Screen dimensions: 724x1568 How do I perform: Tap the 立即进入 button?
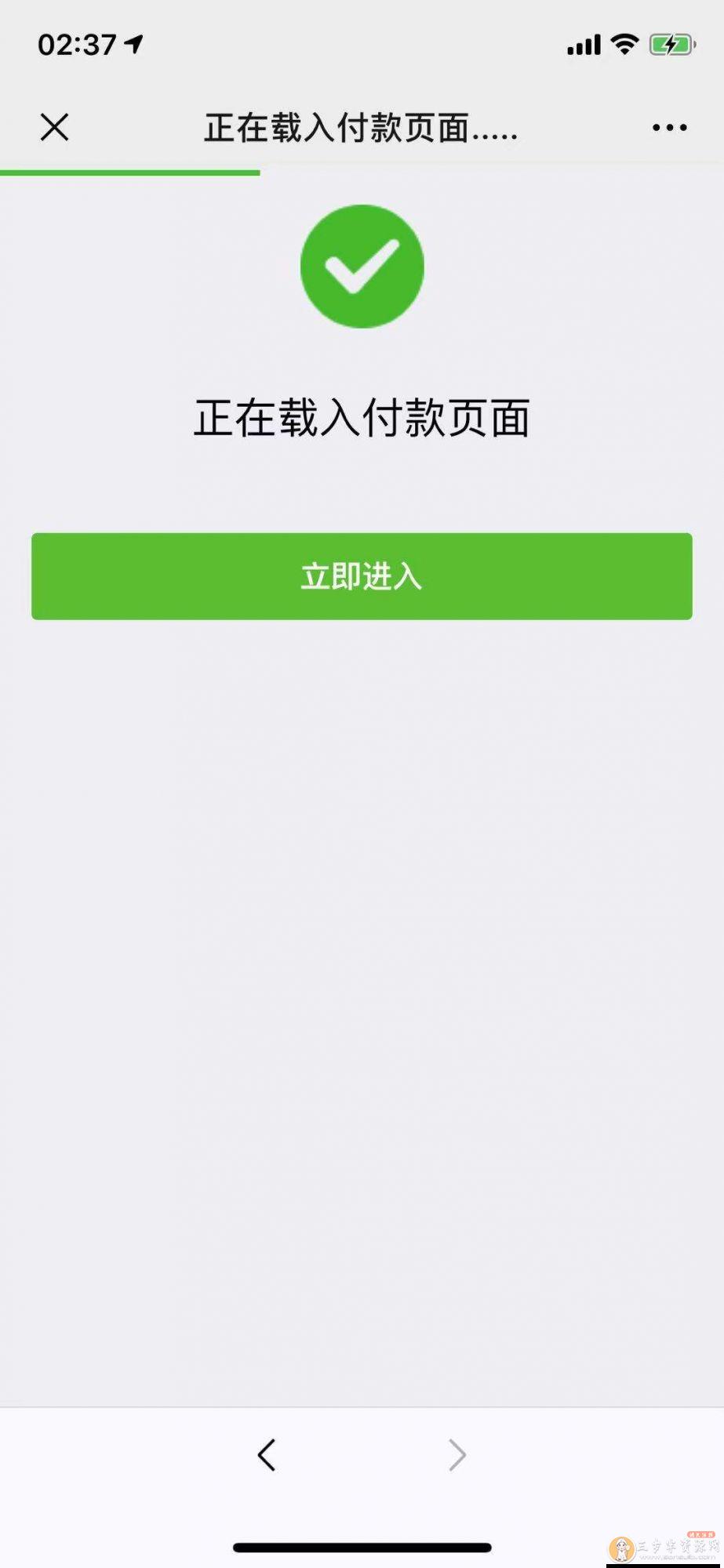pyautogui.click(x=362, y=576)
